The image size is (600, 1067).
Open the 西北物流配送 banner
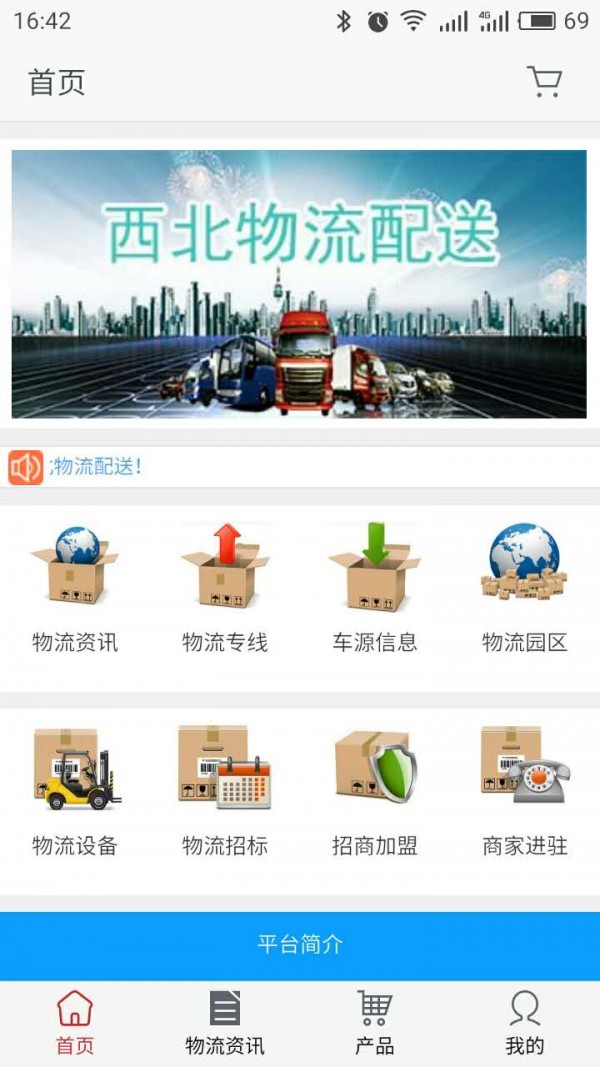pyautogui.click(x=299, y=284)
